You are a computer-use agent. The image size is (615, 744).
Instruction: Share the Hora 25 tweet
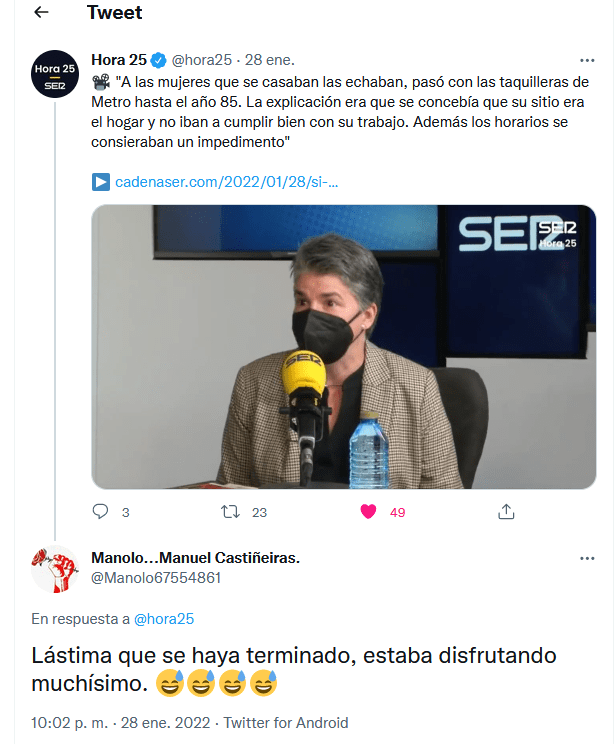click(506, 512)
